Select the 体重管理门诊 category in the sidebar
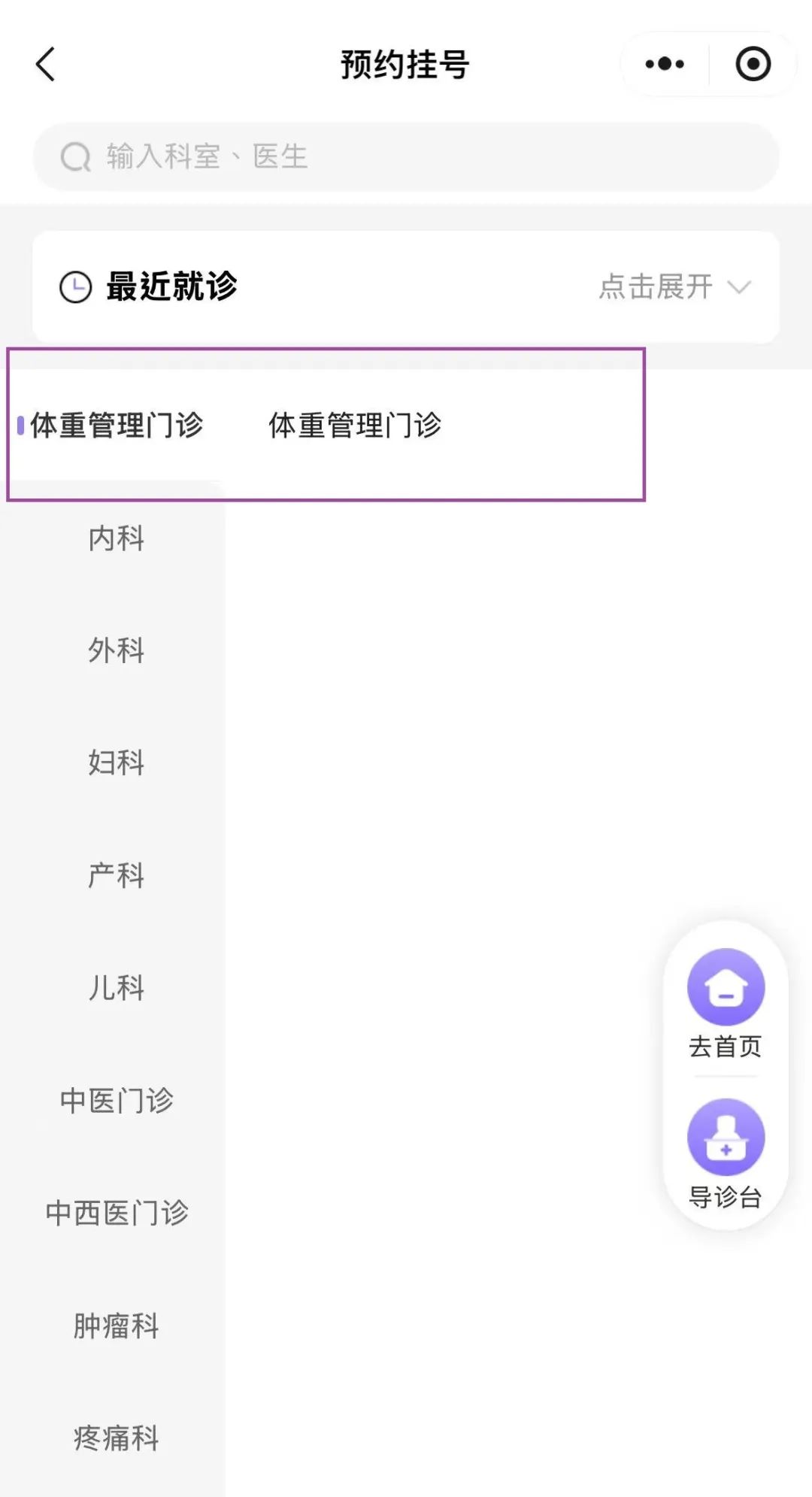The width and height of the screenshot is (812, 1497). [117, 426]
